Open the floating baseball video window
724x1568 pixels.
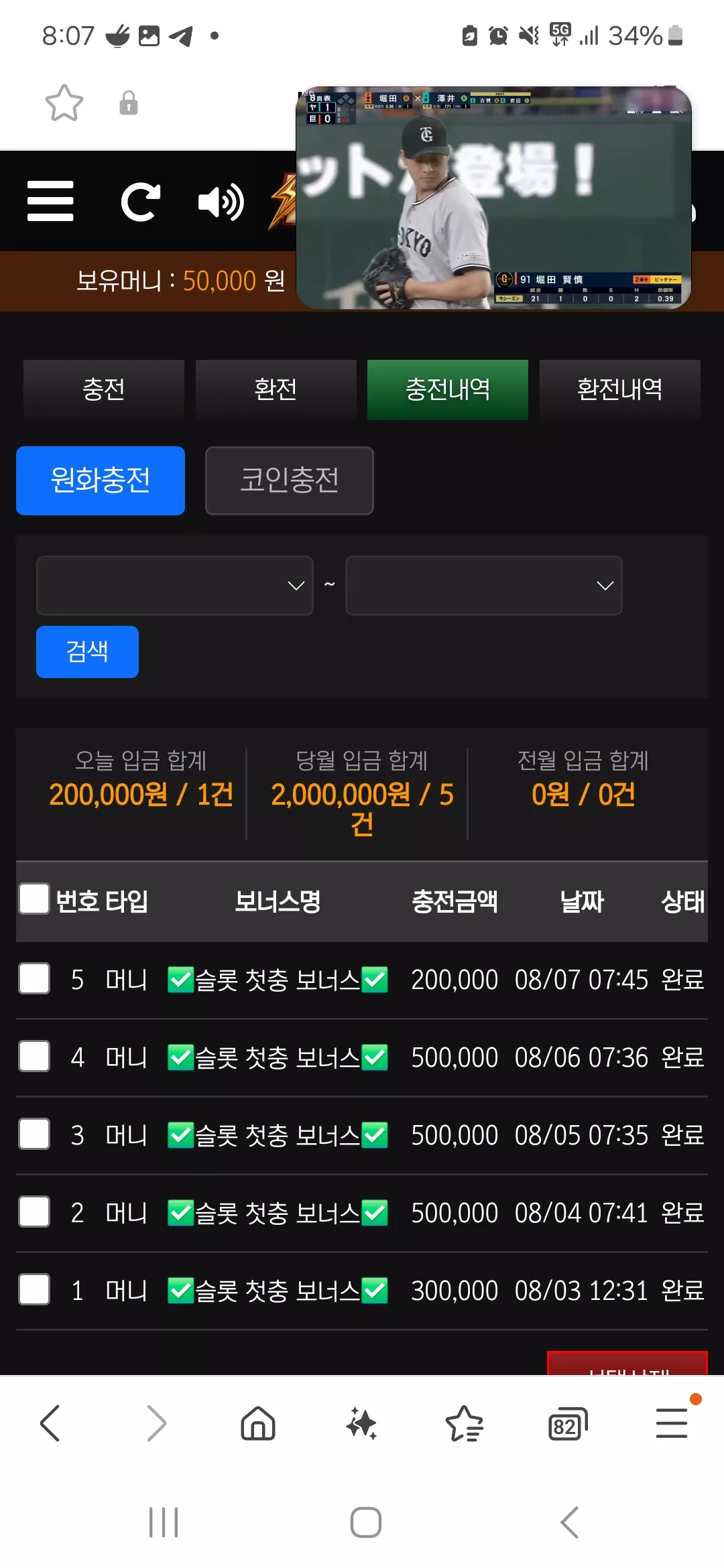tap(493, 198)
